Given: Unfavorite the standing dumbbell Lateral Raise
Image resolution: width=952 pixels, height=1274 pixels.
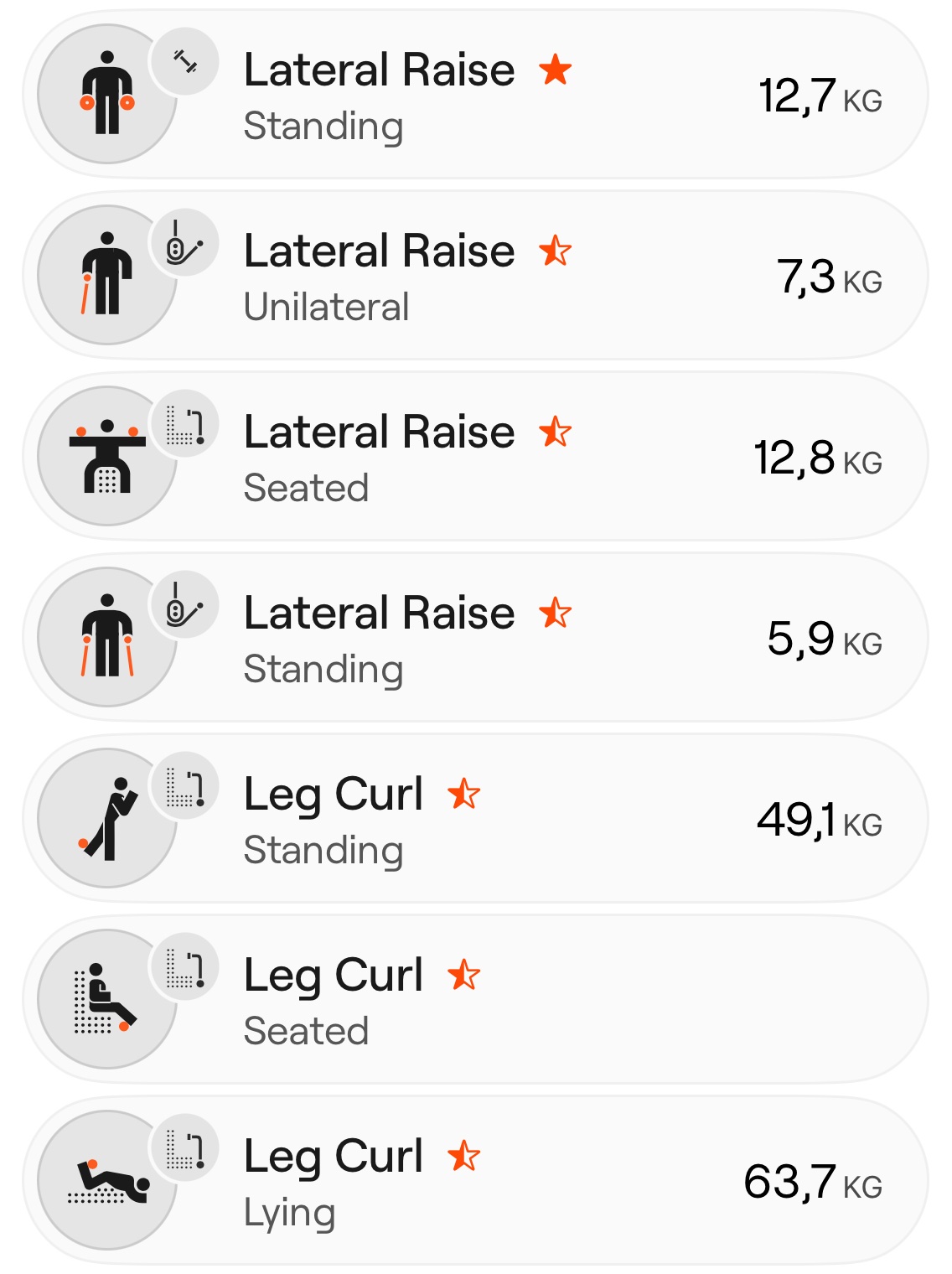Looking at the screenshot, I should (x=555, y=72).
